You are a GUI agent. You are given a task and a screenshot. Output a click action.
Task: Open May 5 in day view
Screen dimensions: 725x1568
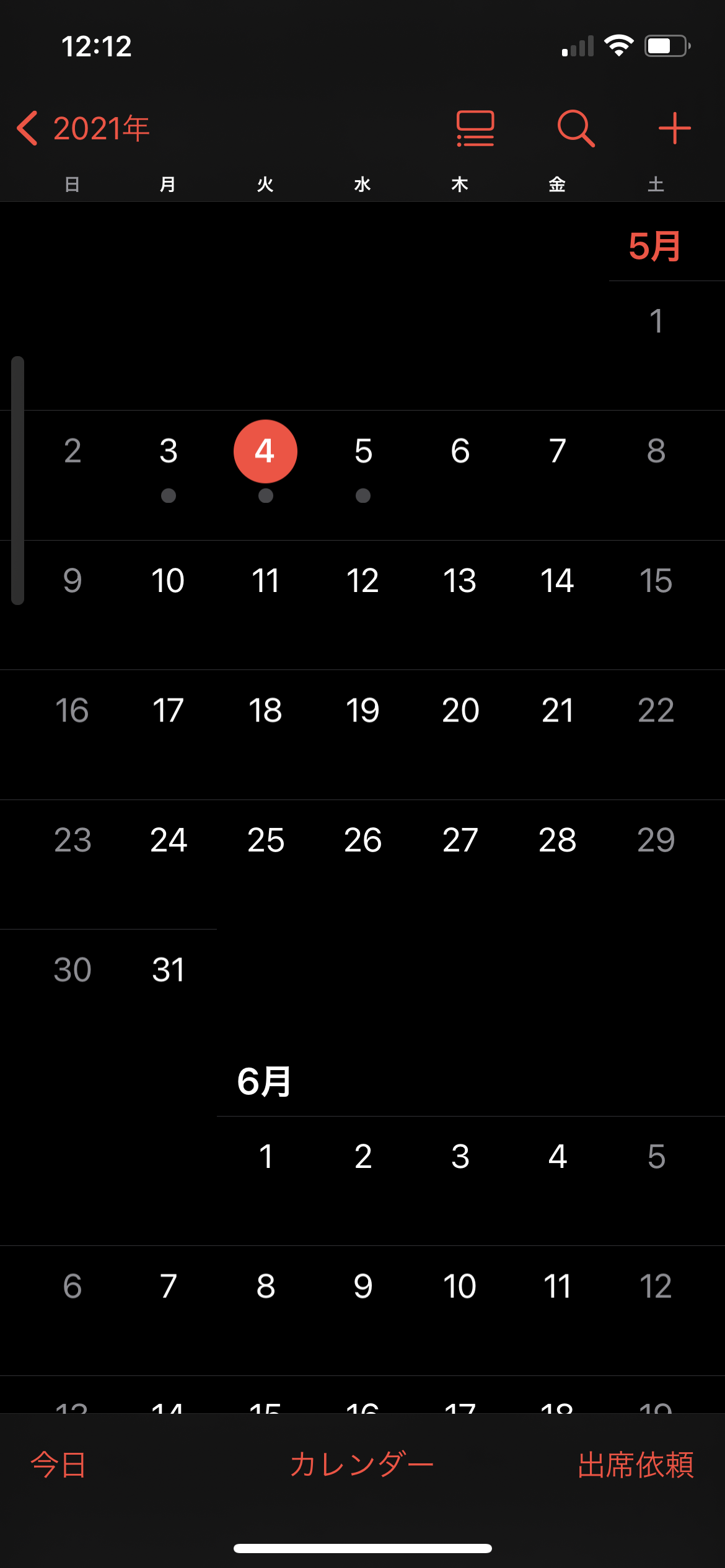(363, 451)
